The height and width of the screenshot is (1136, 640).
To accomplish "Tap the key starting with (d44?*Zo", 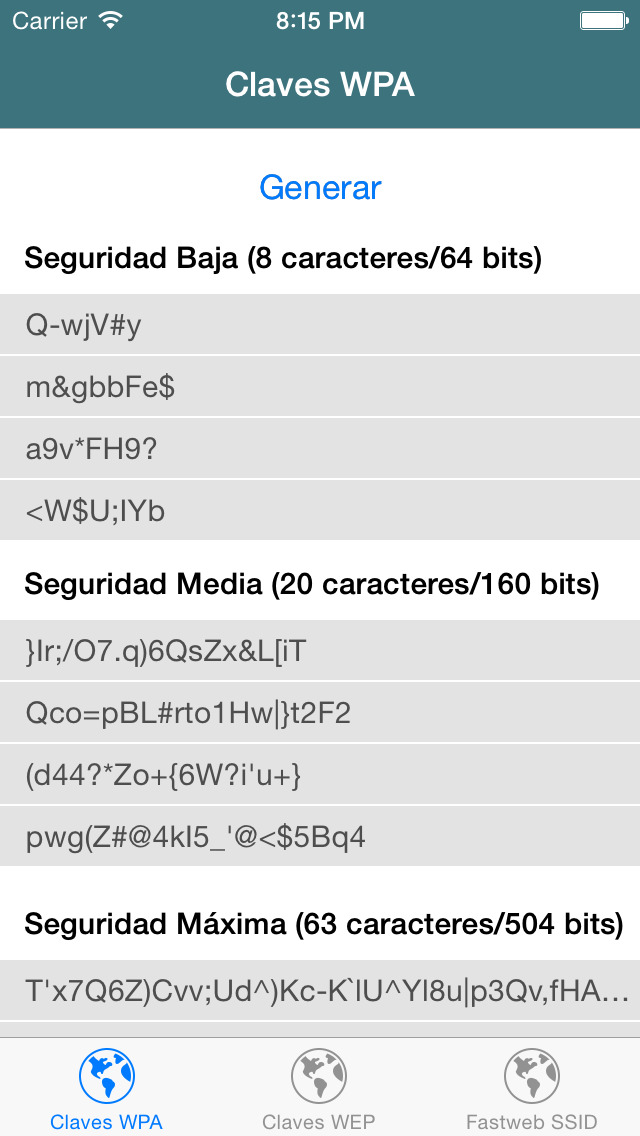I will click(x=320, y=774).
